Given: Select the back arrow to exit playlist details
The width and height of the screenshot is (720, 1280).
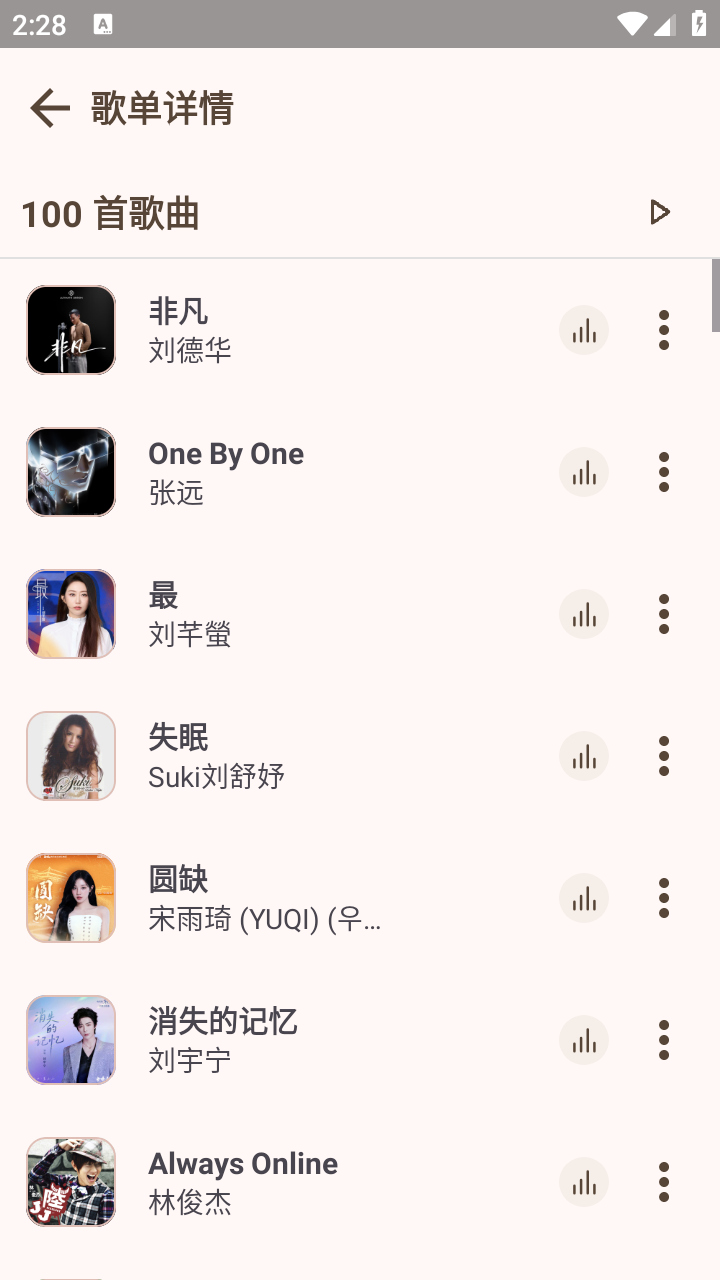Looking at the screenshot, I should click(x=49, y=108).
